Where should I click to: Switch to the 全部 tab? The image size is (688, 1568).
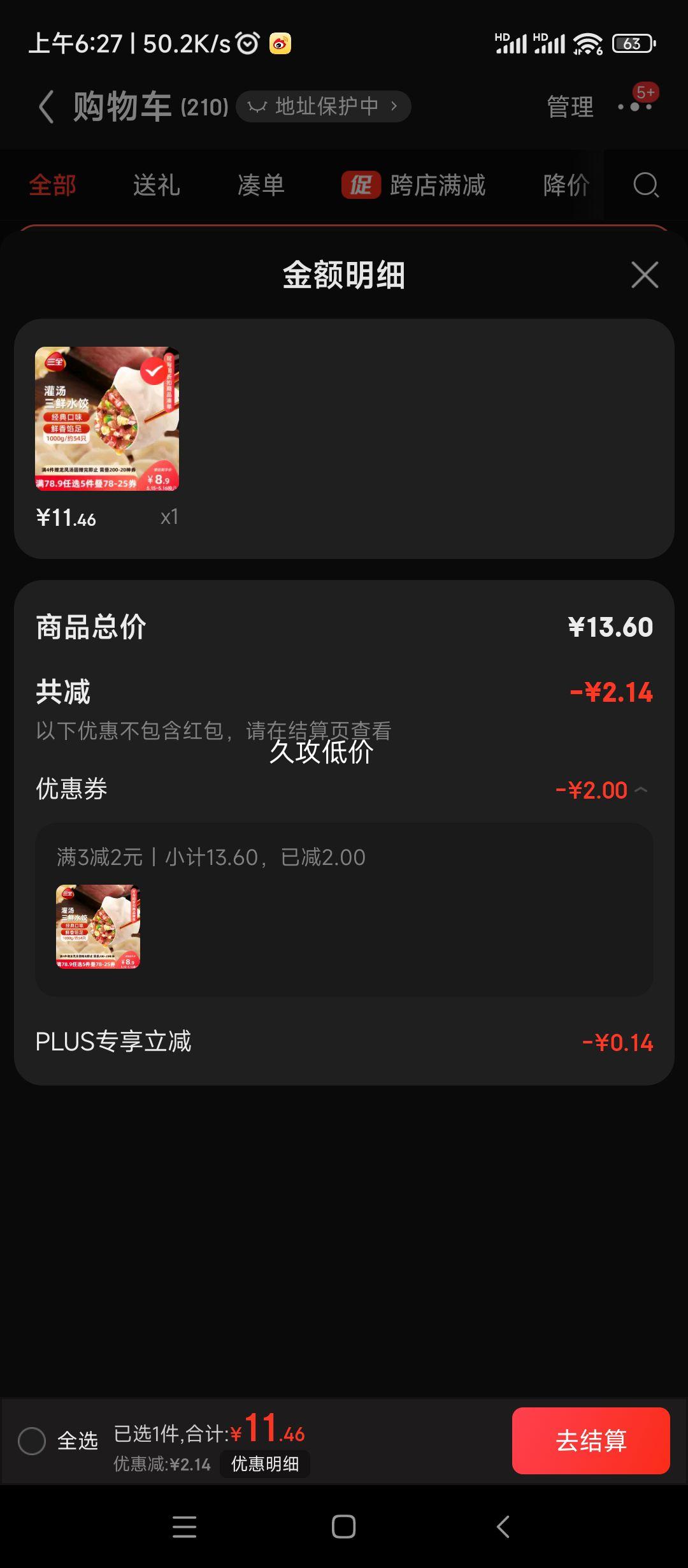pos(52,185)
